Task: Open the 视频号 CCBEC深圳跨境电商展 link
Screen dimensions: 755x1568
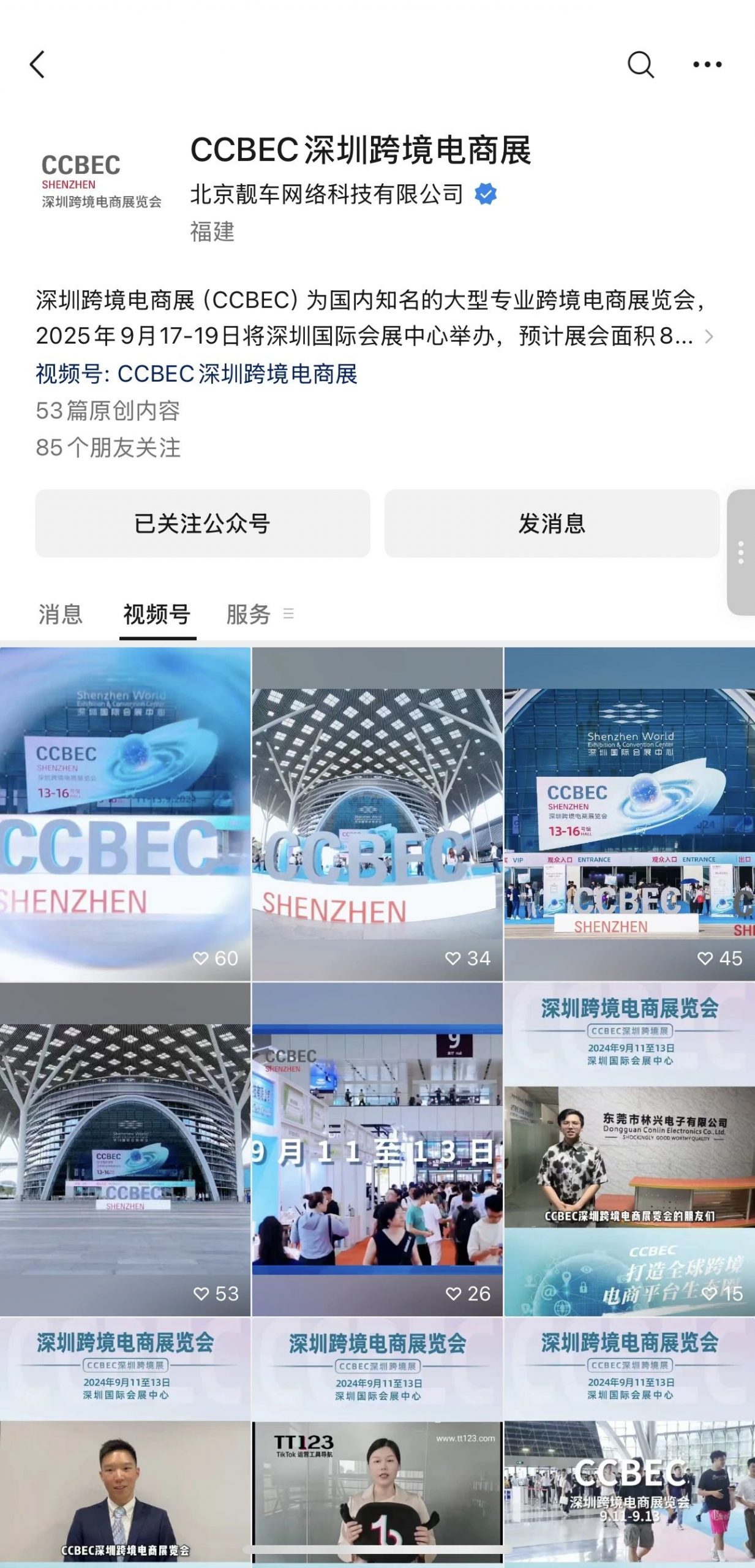Action: point(197,374)
